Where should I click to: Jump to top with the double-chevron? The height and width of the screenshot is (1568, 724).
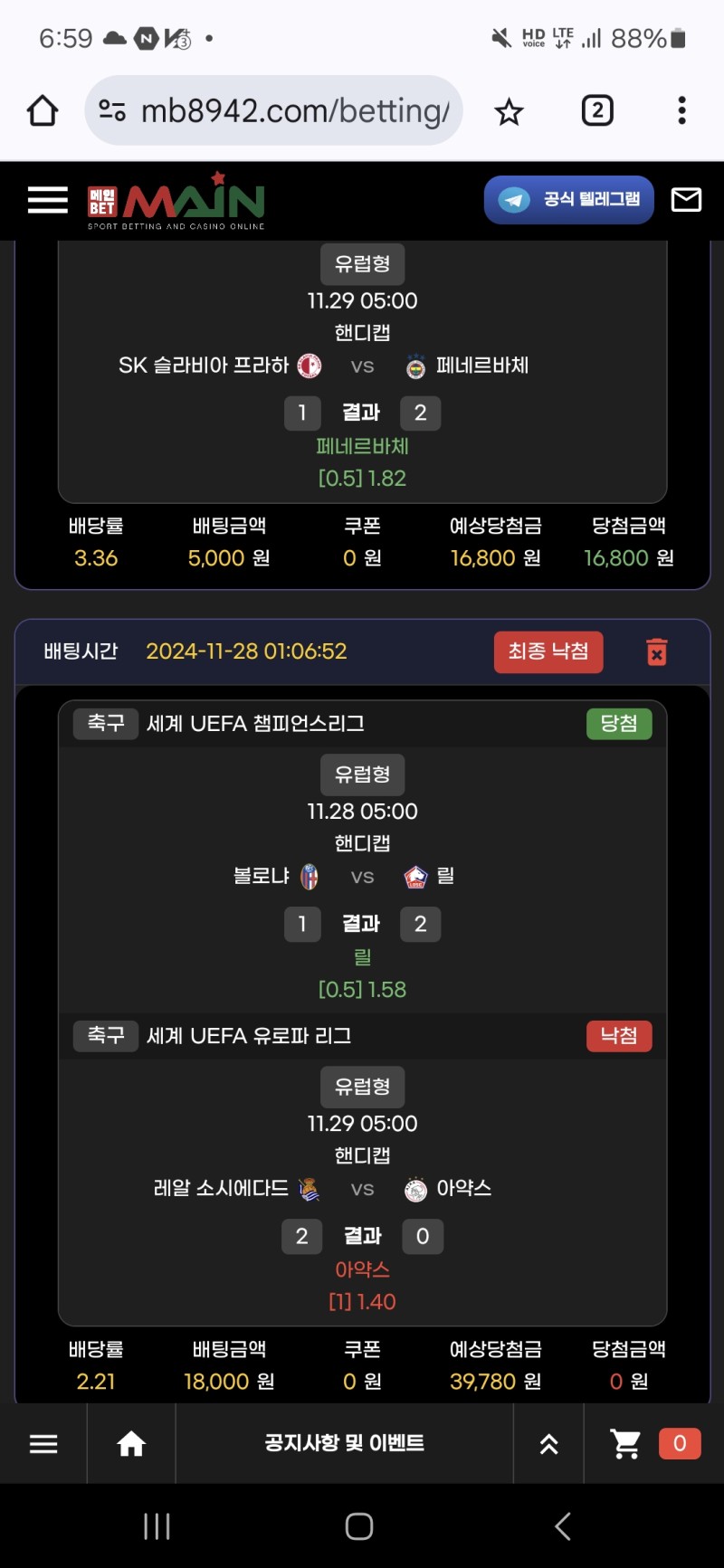pos(548,1445)
